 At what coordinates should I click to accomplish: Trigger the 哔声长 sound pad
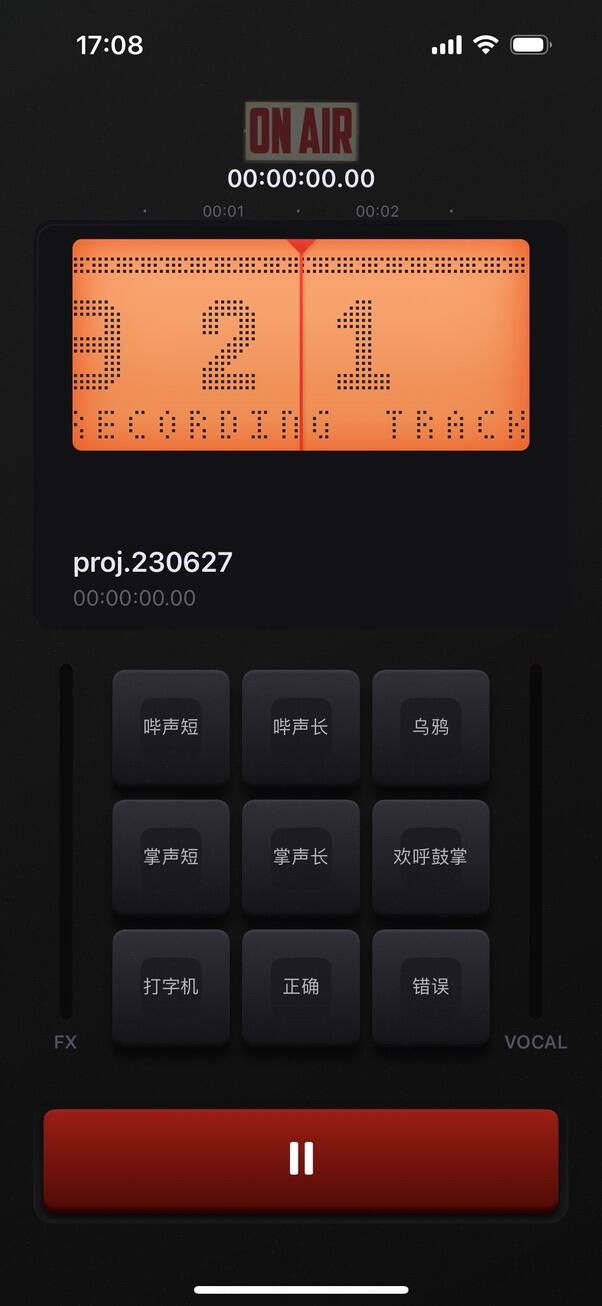(x=301, y=727)
